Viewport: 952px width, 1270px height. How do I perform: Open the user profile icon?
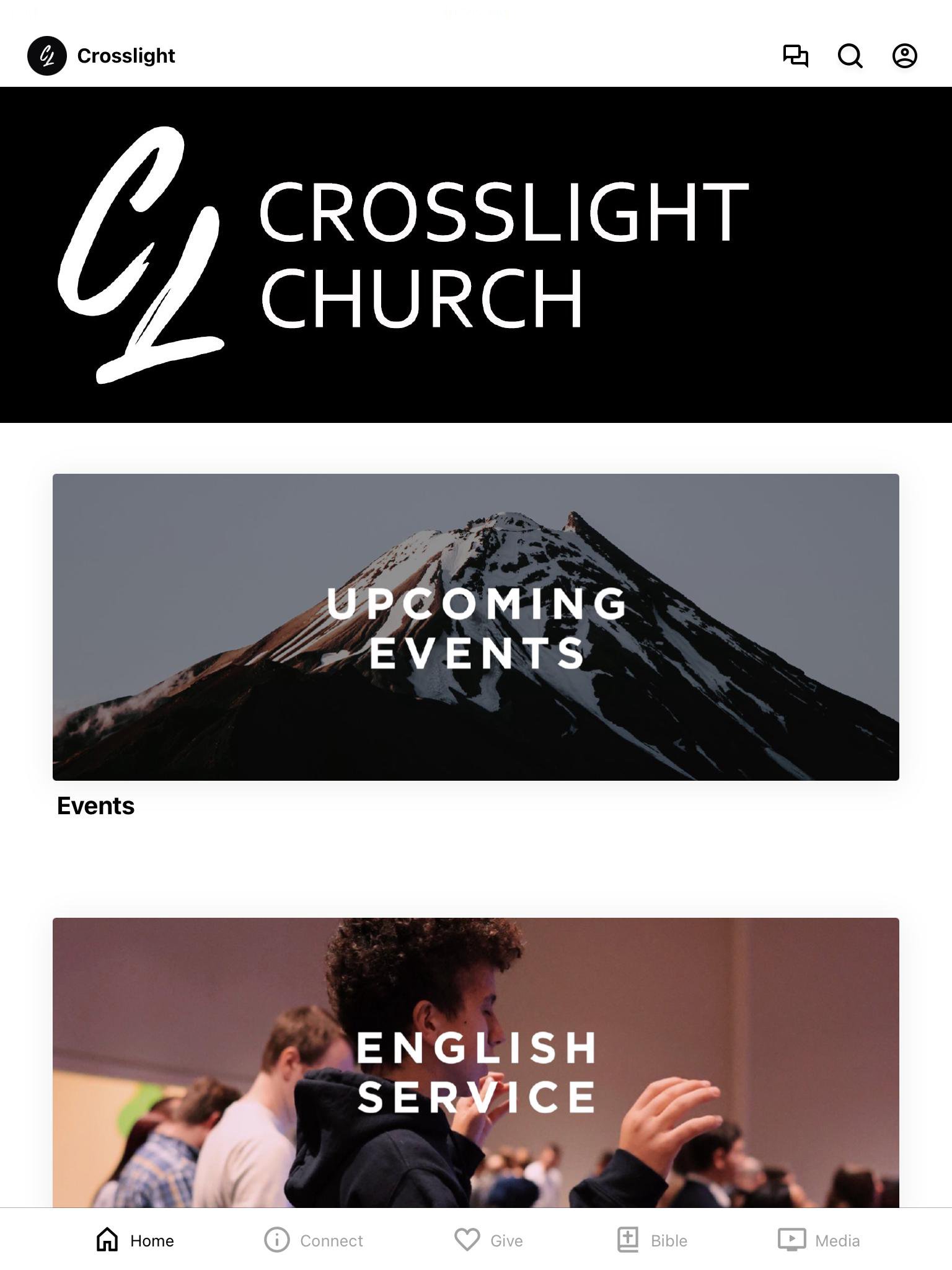click(x=904, y=56)
